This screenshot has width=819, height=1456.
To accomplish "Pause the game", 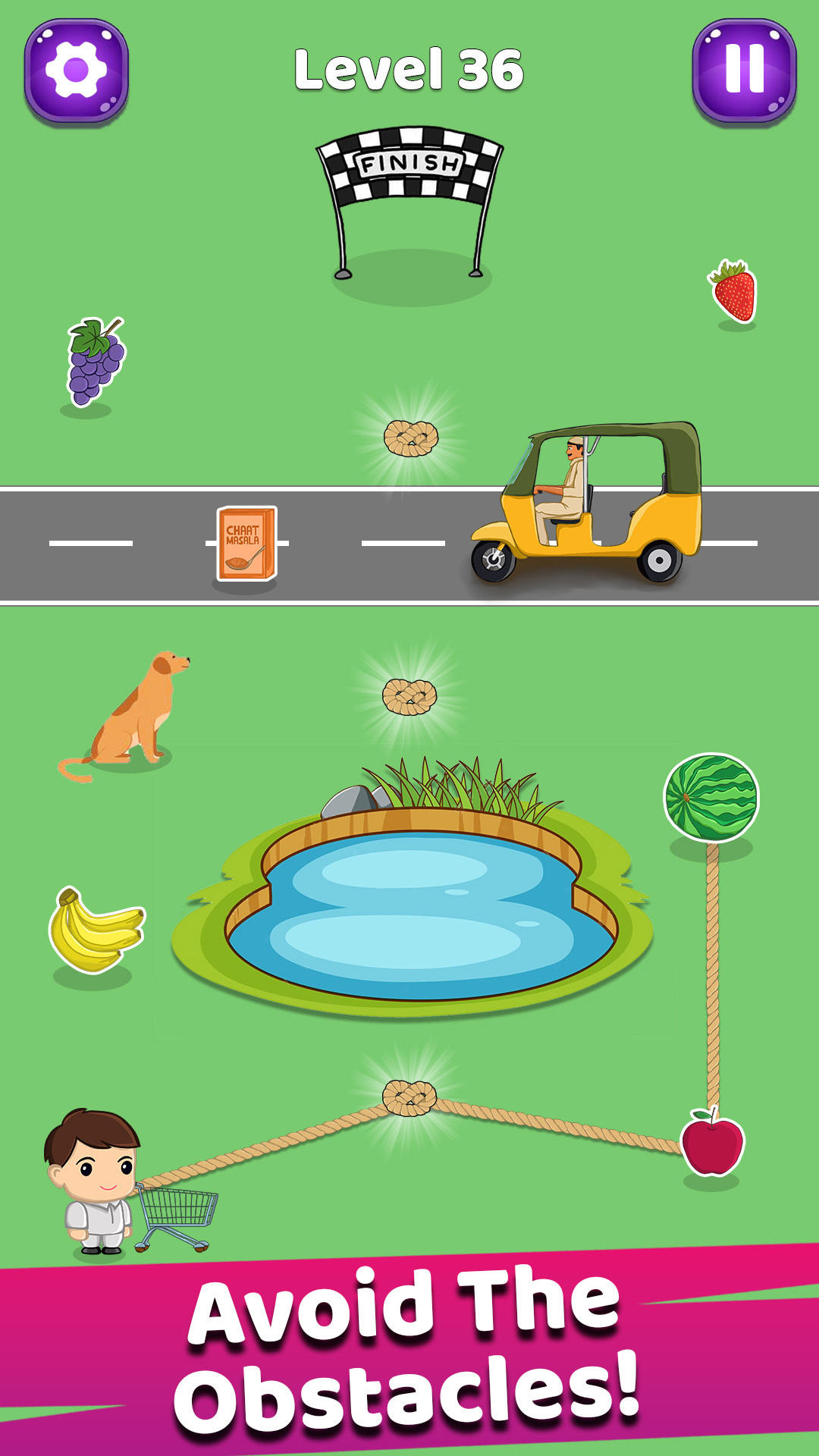I will coord(744,71).
